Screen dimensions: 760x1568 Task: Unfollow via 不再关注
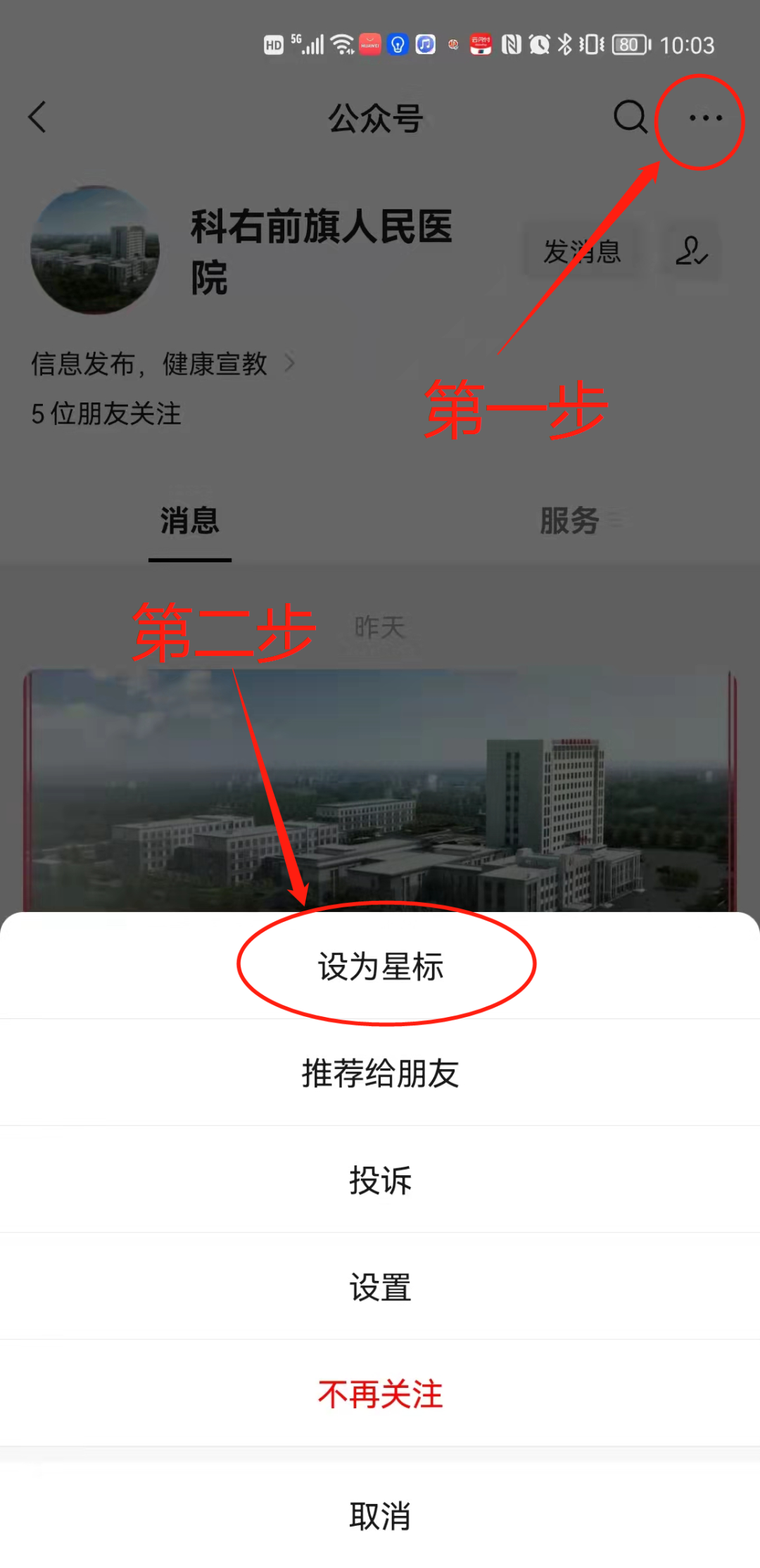[x=380, y=1394]
